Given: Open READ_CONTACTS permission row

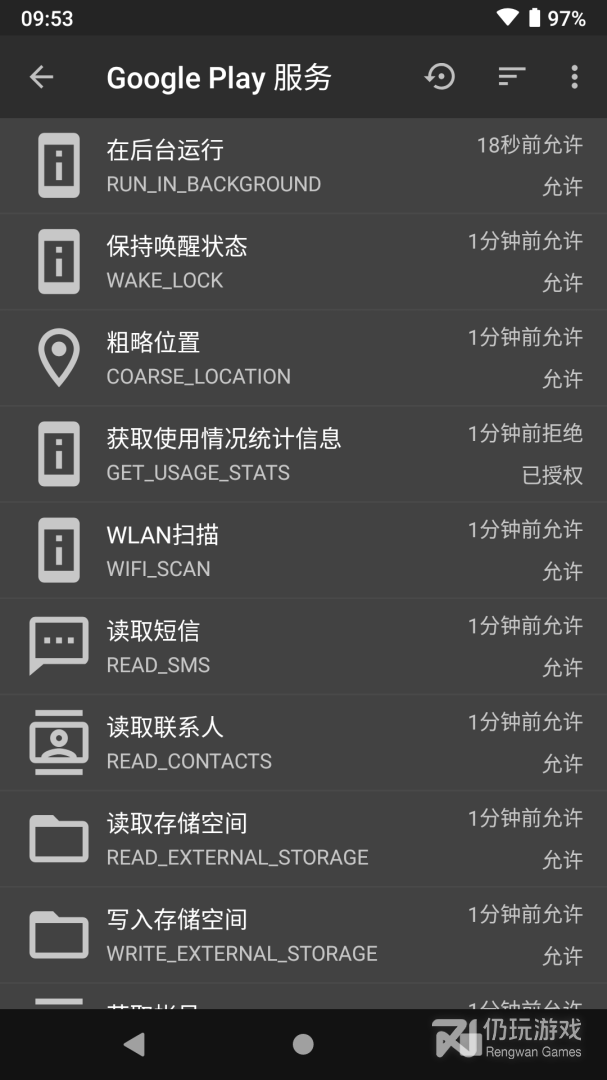Looking at the screenshot, I should click(x=303, y=742).
